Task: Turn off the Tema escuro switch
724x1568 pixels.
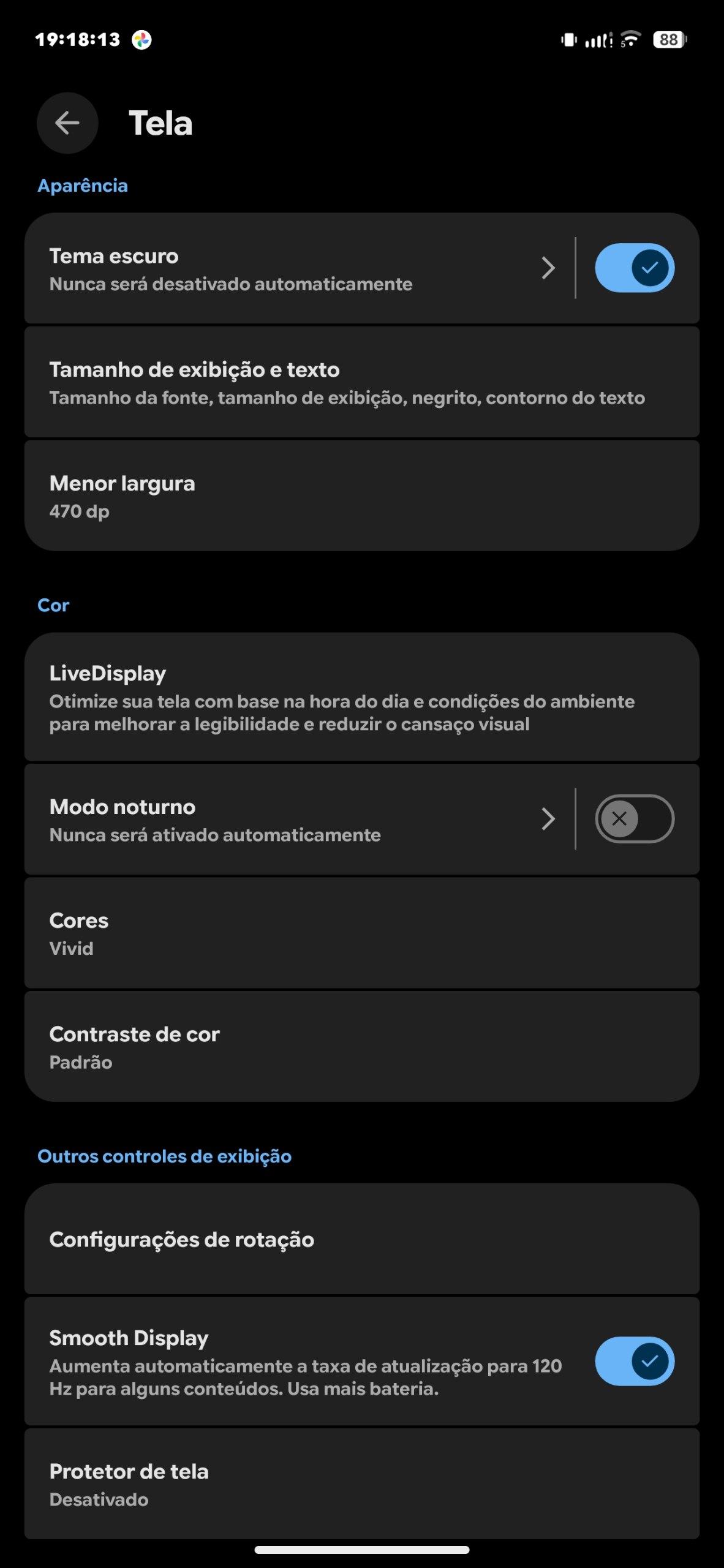Action: pos(634,268)
